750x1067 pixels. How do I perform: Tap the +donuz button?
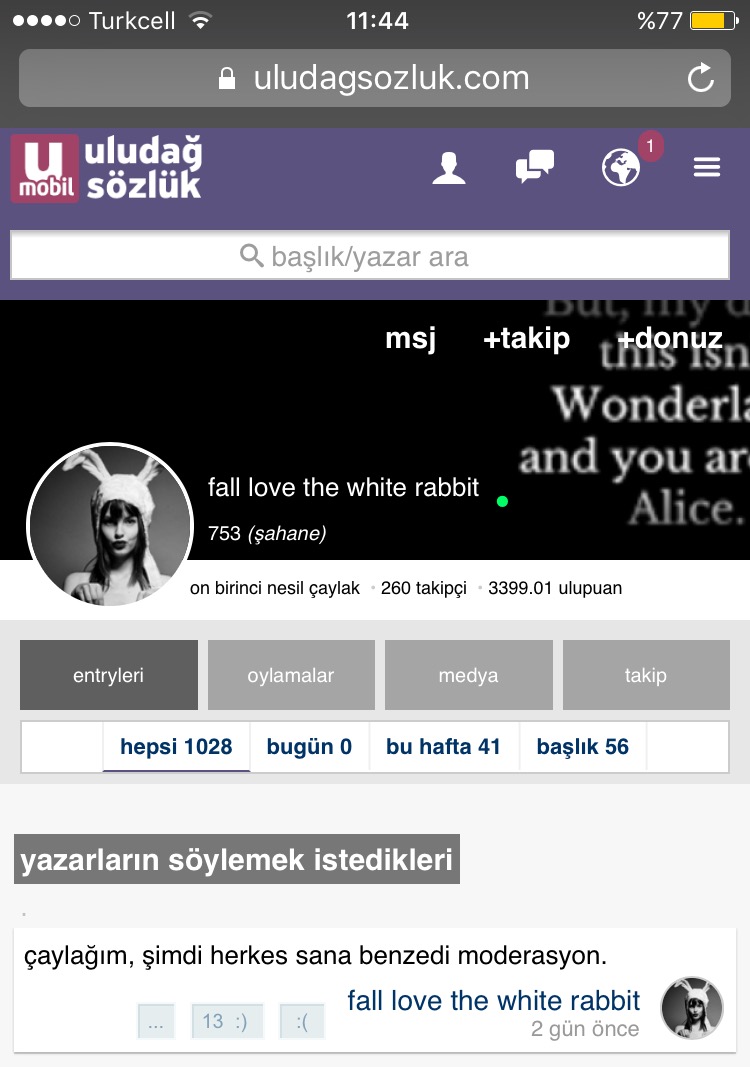[669, 339]
